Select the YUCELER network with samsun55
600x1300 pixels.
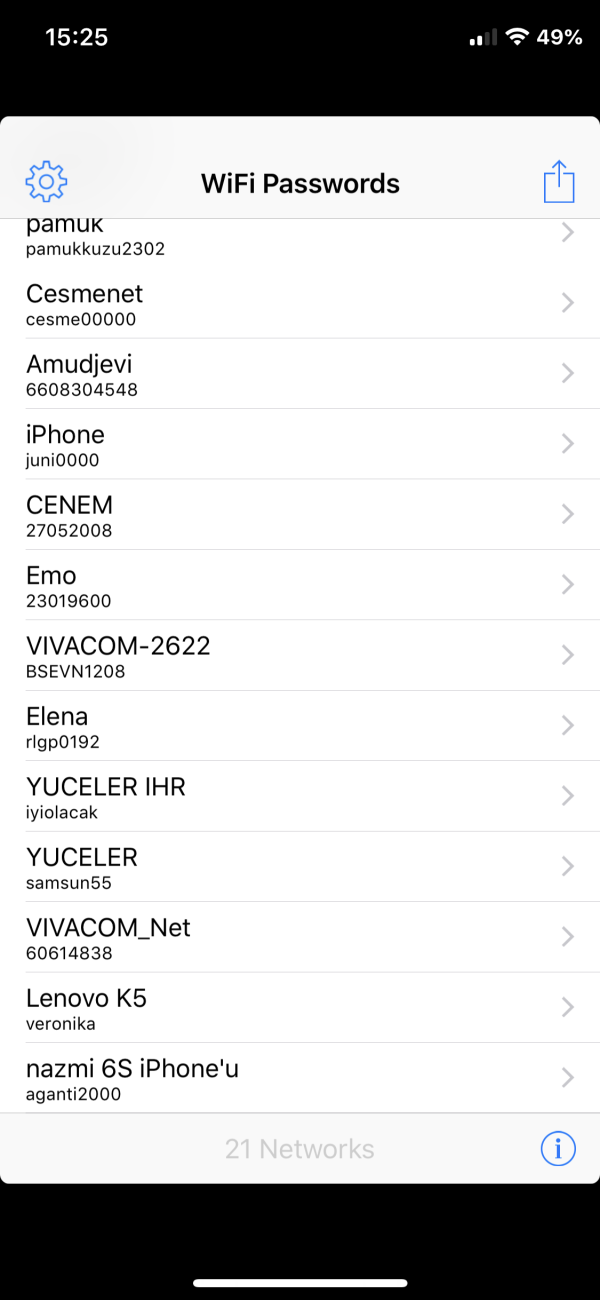300,868
